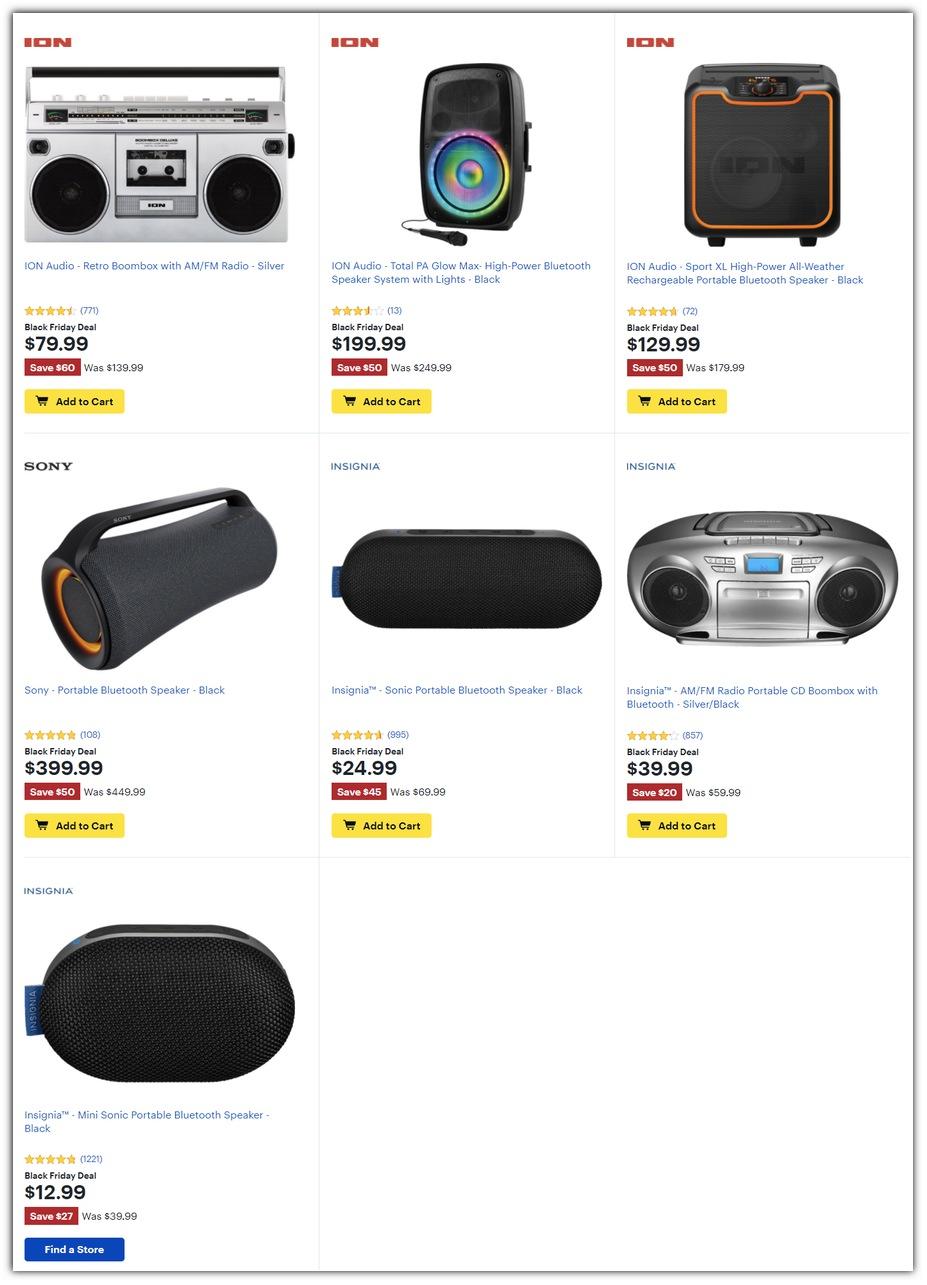Image resolution: width=927 pixels, height=1285 pixels.
Task: Add ION Sport XL speaker to cart
Action: pos(676,401)
